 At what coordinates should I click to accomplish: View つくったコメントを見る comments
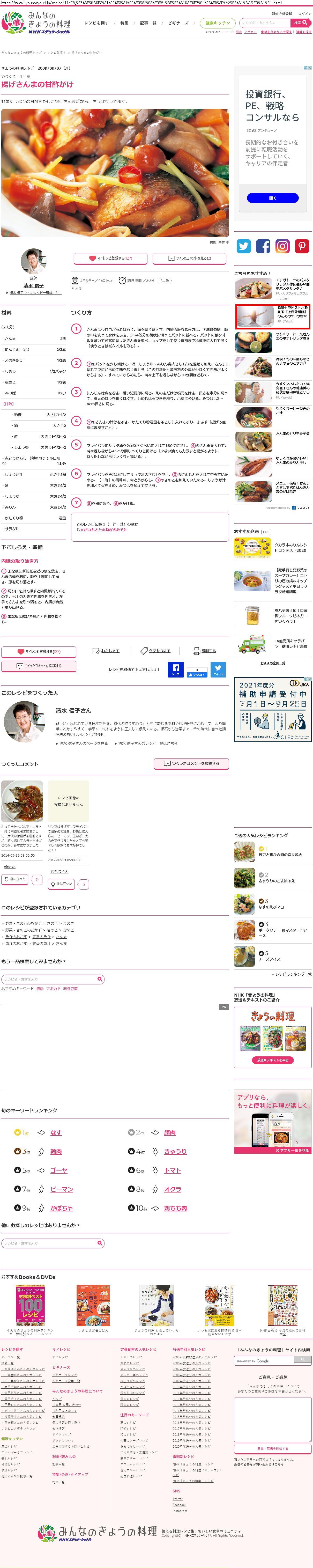pos(190,258)
